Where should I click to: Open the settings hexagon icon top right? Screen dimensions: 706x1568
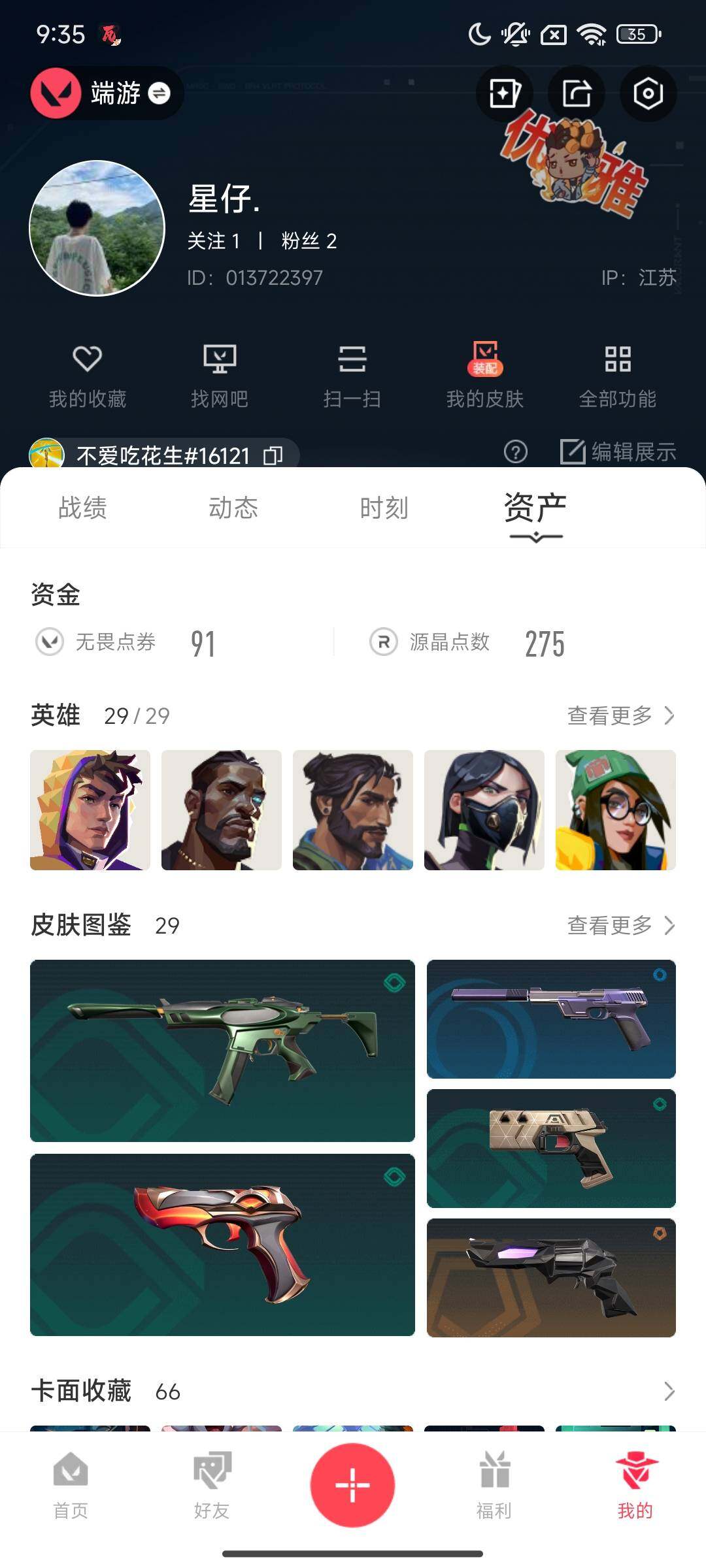648,93
